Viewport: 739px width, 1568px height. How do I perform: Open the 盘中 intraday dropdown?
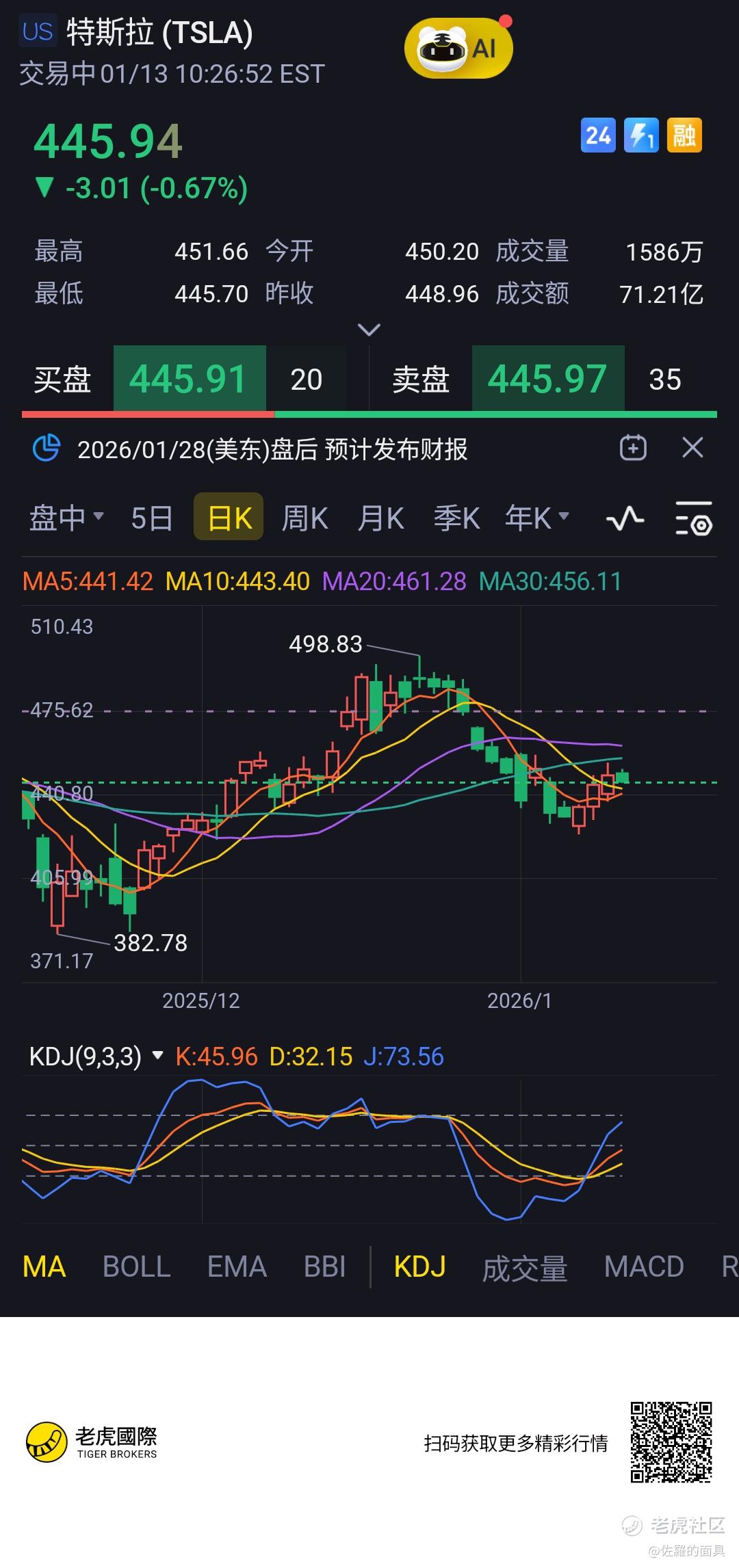pyautogui.click(x=66, y=518)
